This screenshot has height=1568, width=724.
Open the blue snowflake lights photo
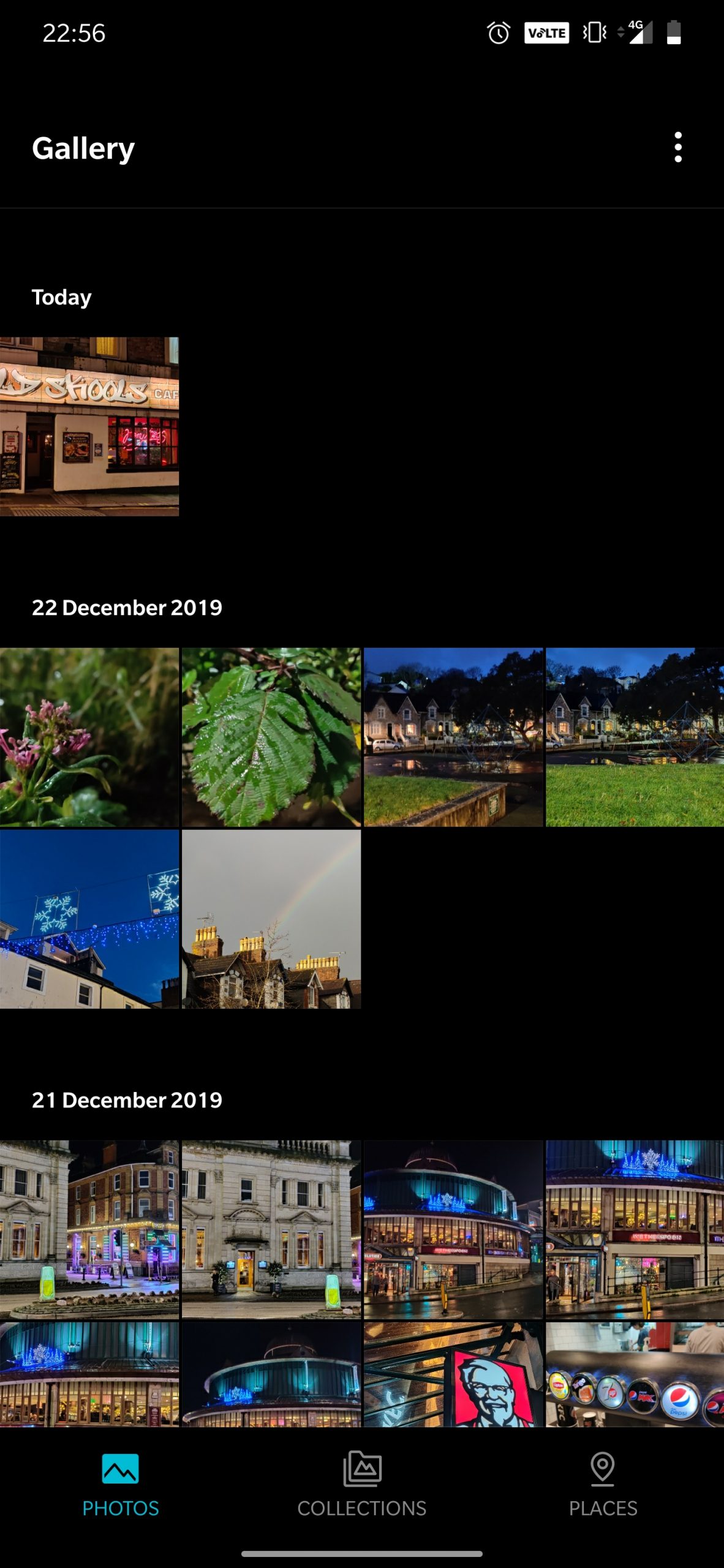89,919
